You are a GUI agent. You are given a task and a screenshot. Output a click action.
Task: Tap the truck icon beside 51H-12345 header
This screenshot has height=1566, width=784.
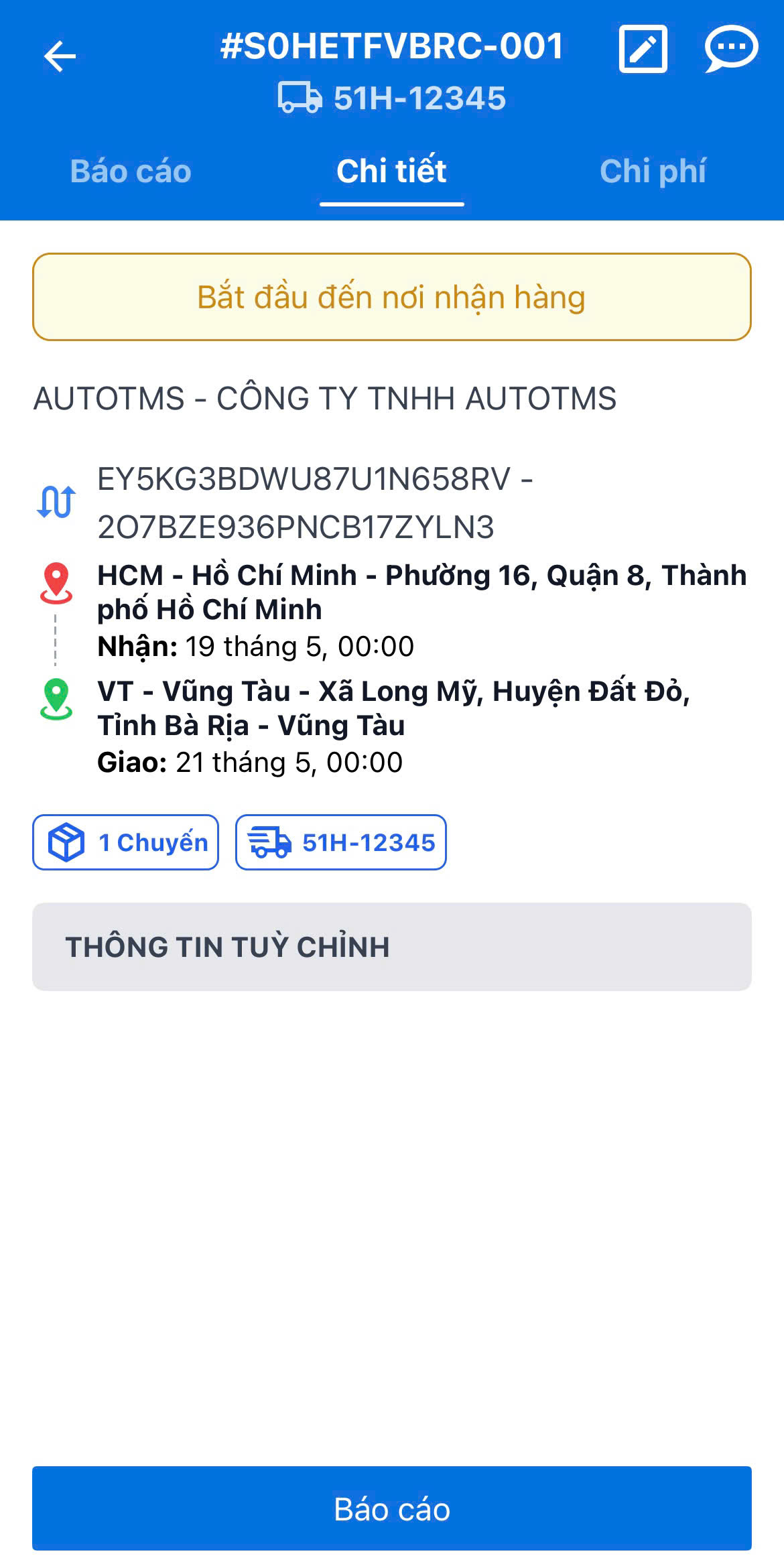(x=299, y=97)
